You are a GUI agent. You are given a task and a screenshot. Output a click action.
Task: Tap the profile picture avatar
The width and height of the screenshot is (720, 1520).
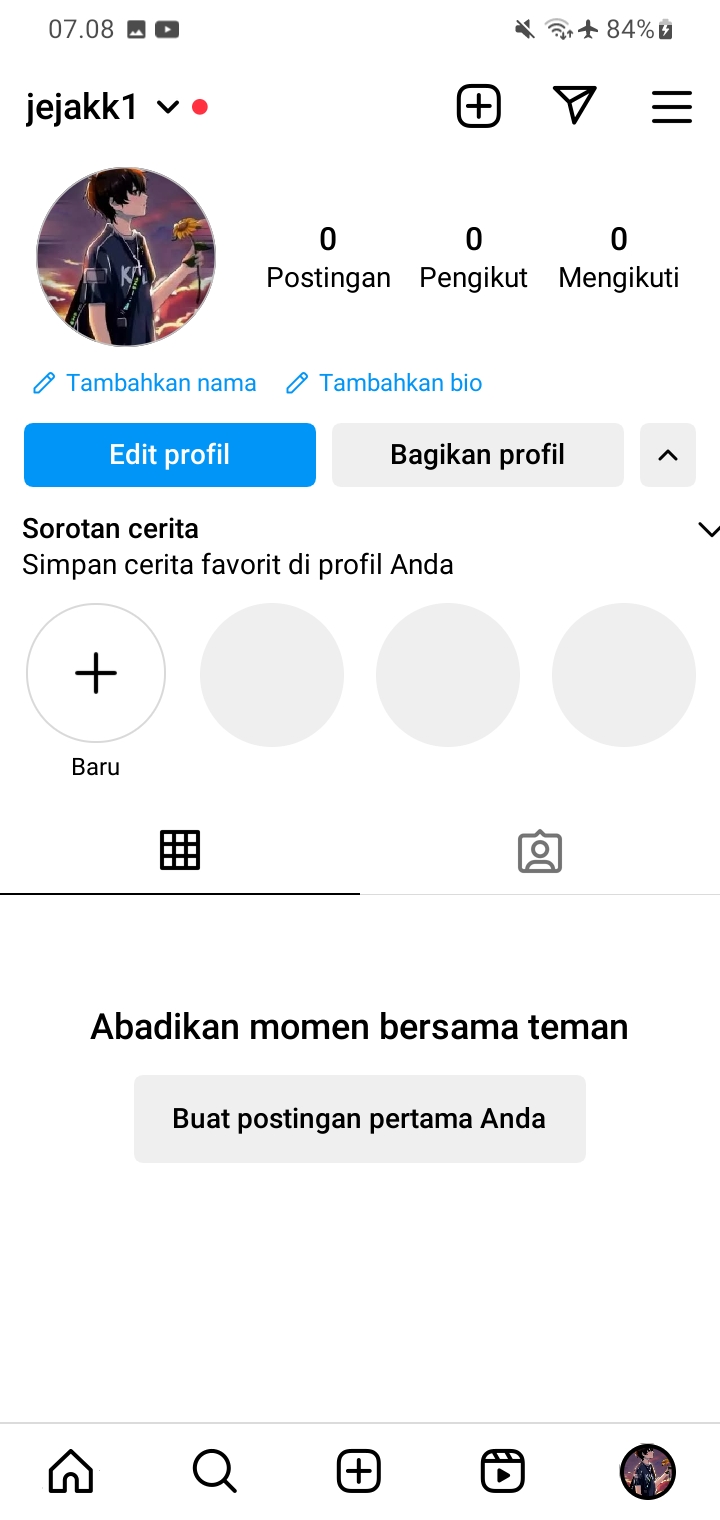click(126, 257)
